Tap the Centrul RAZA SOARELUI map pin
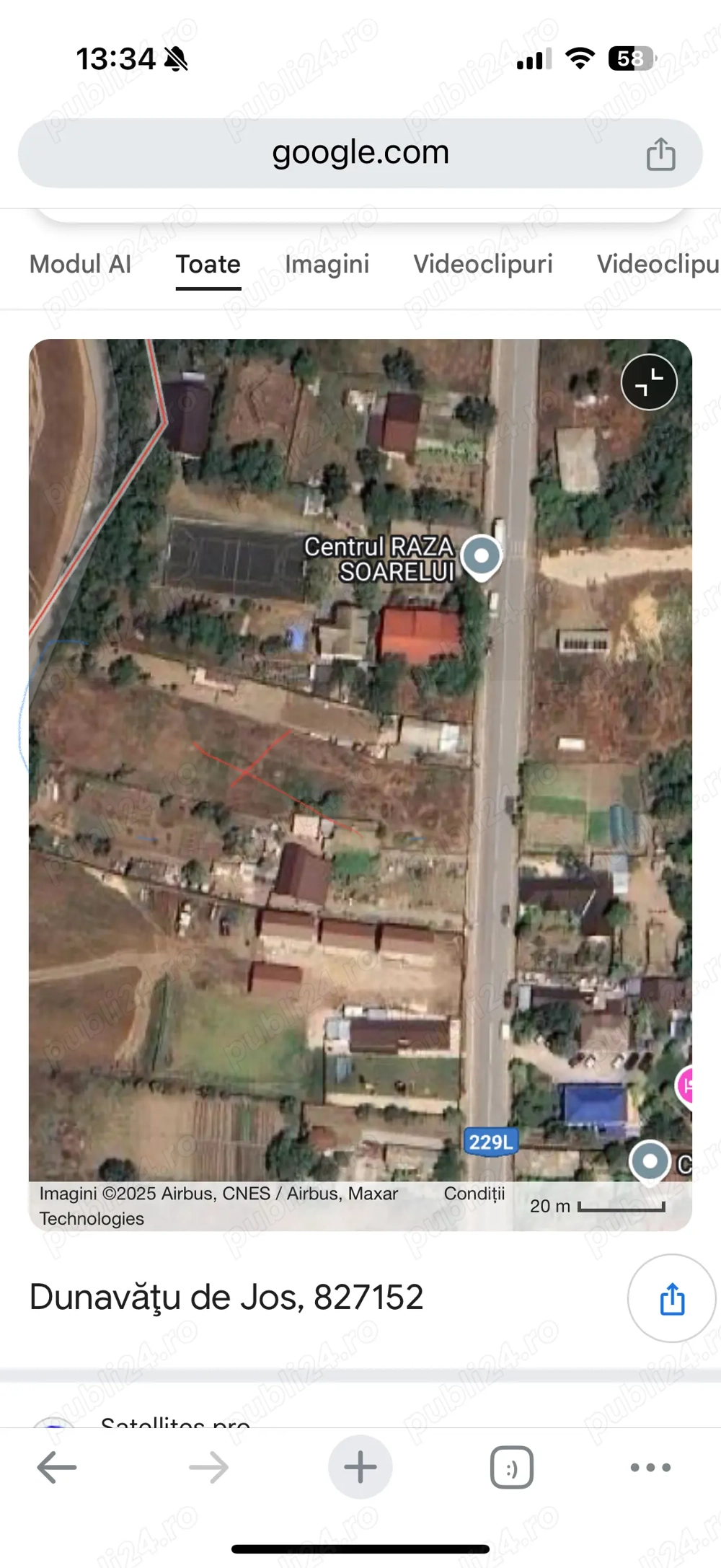 (x=482, y=557)
